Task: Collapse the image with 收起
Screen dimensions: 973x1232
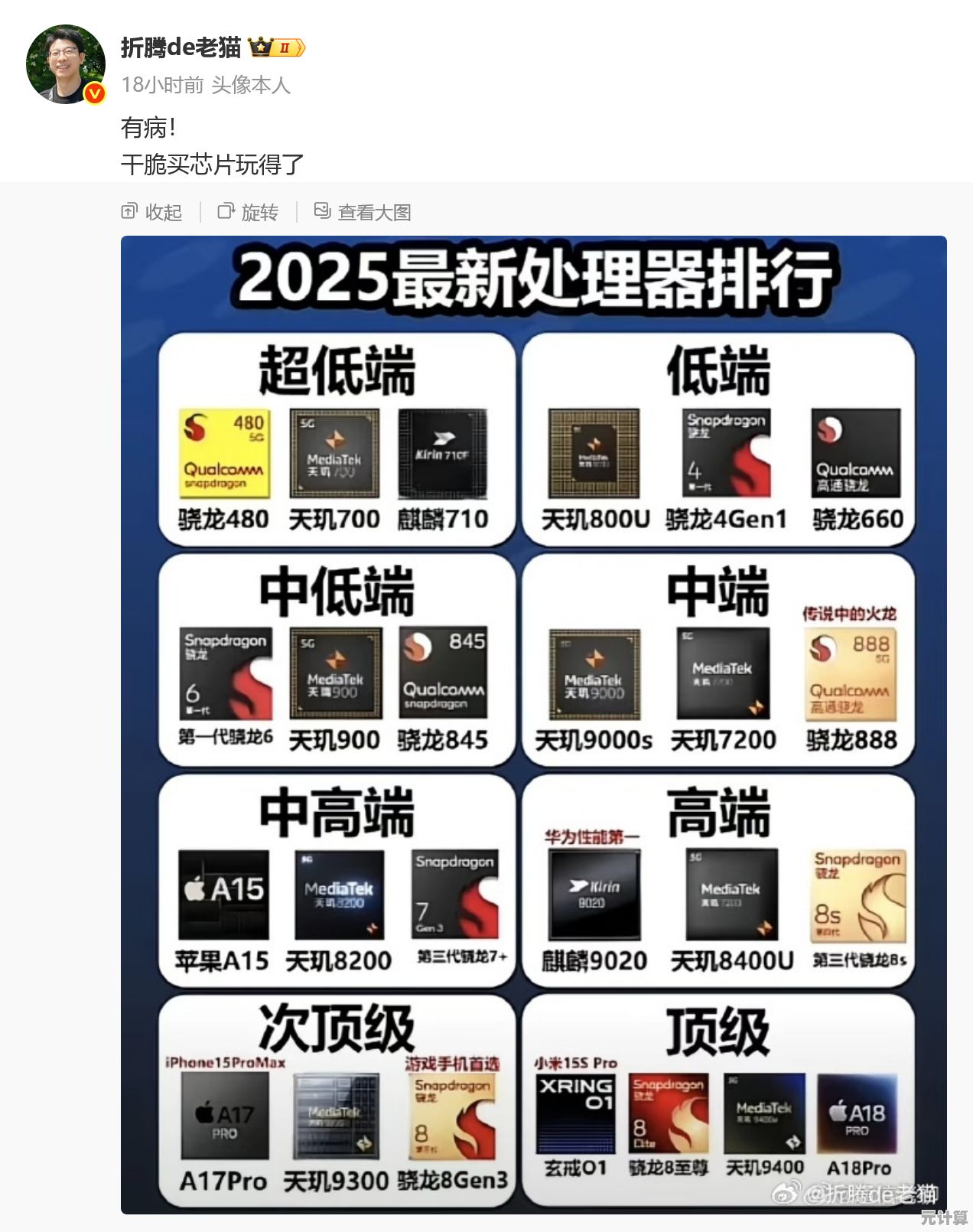Action: click(x=152, y=212)
